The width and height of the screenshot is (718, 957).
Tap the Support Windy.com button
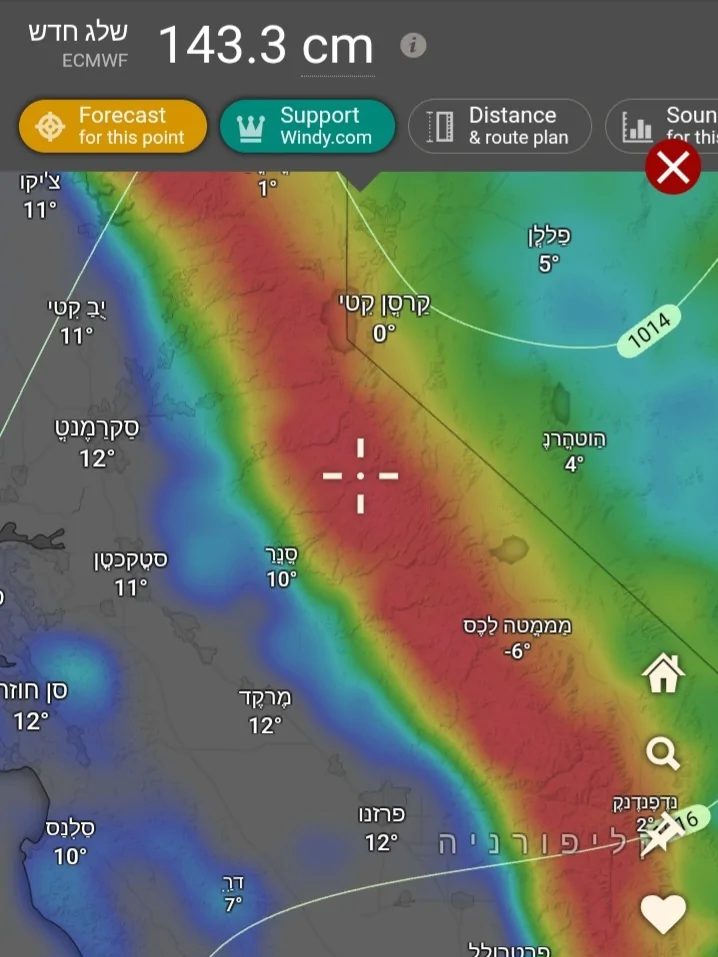tap(307, 127)
